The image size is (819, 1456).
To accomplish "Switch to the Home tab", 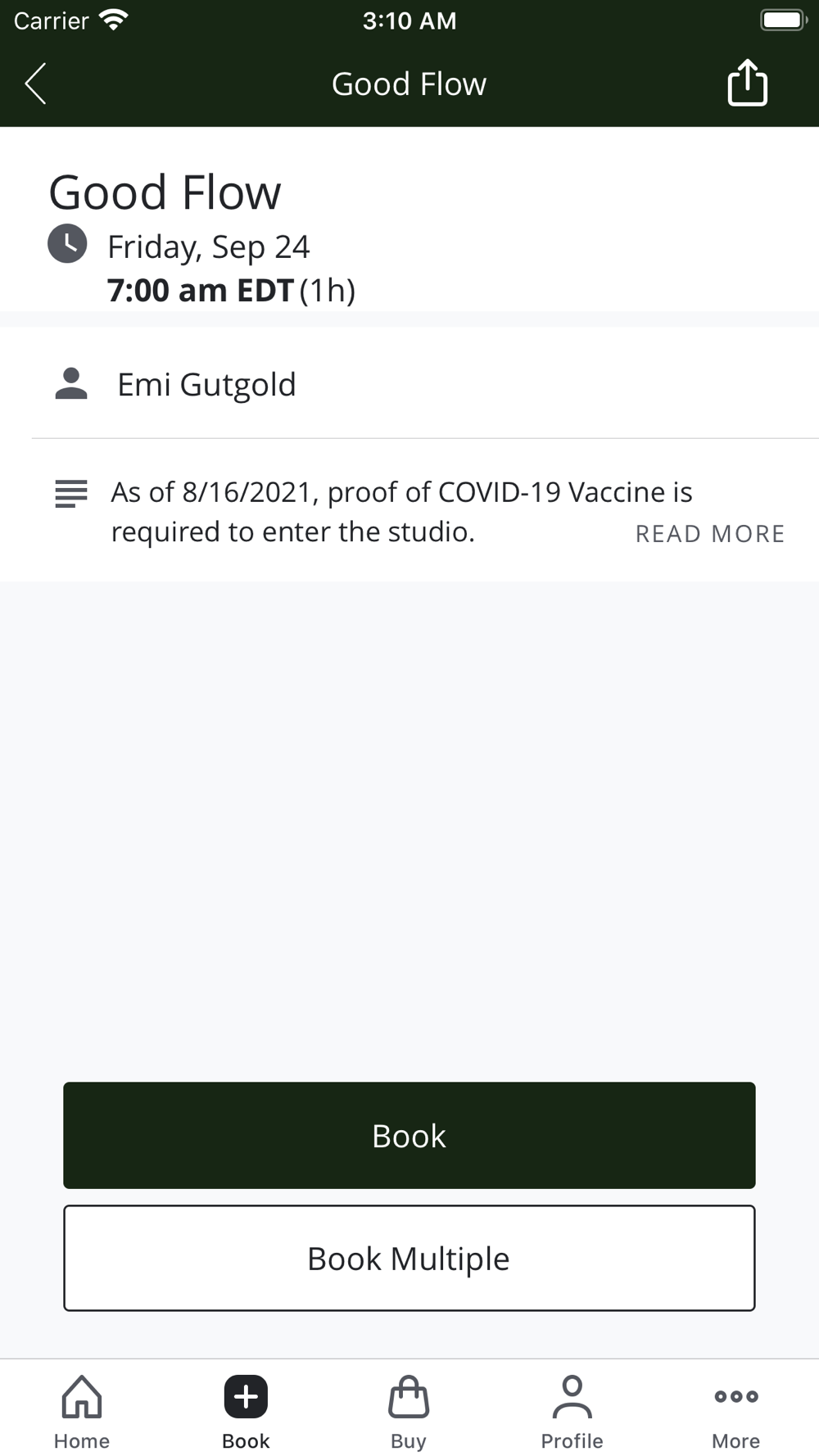I will point(82,1410).
